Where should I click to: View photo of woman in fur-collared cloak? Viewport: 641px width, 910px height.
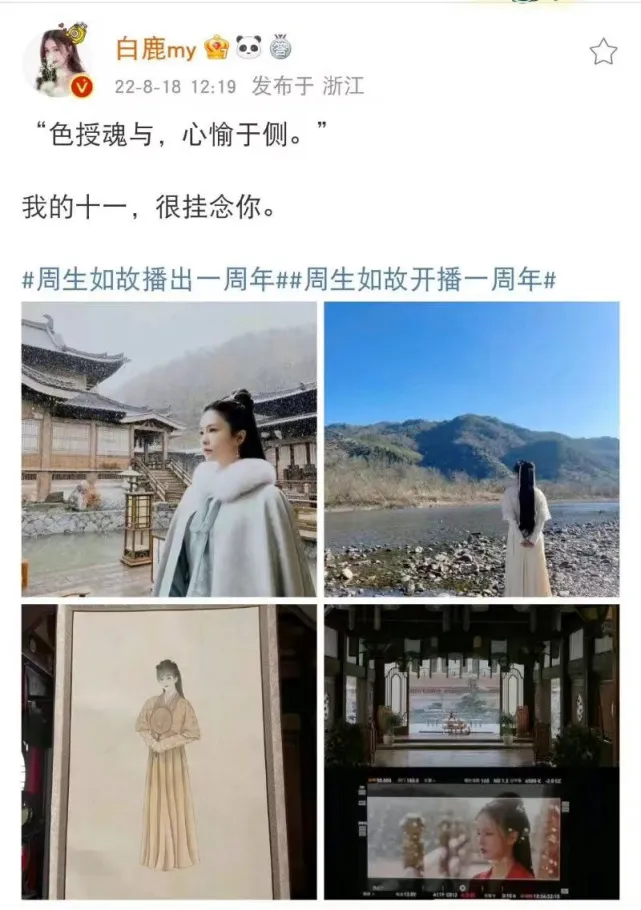(x=169, y=450)
